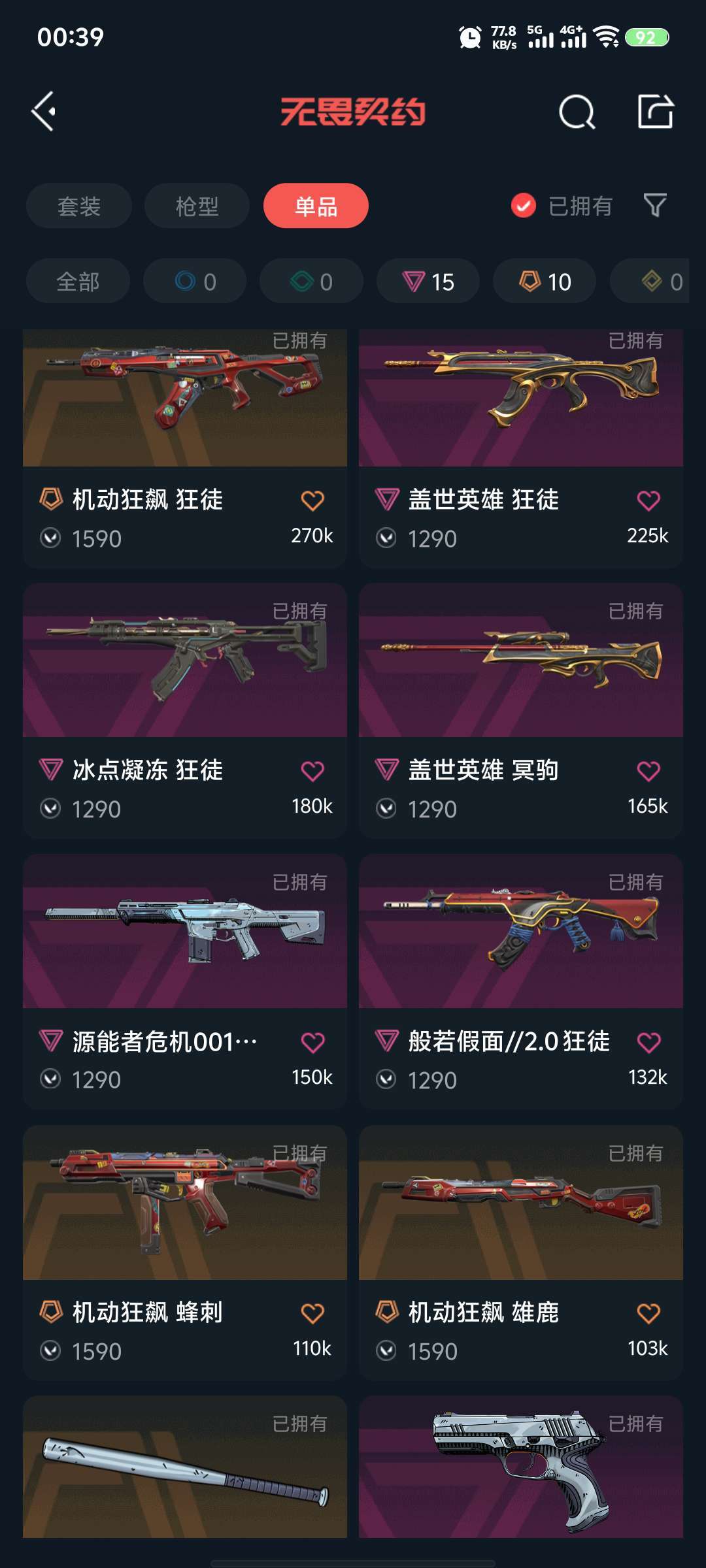Open the search icon
Image resolution: width=706 pixels, height=1568 pixels.
[577, 112]
